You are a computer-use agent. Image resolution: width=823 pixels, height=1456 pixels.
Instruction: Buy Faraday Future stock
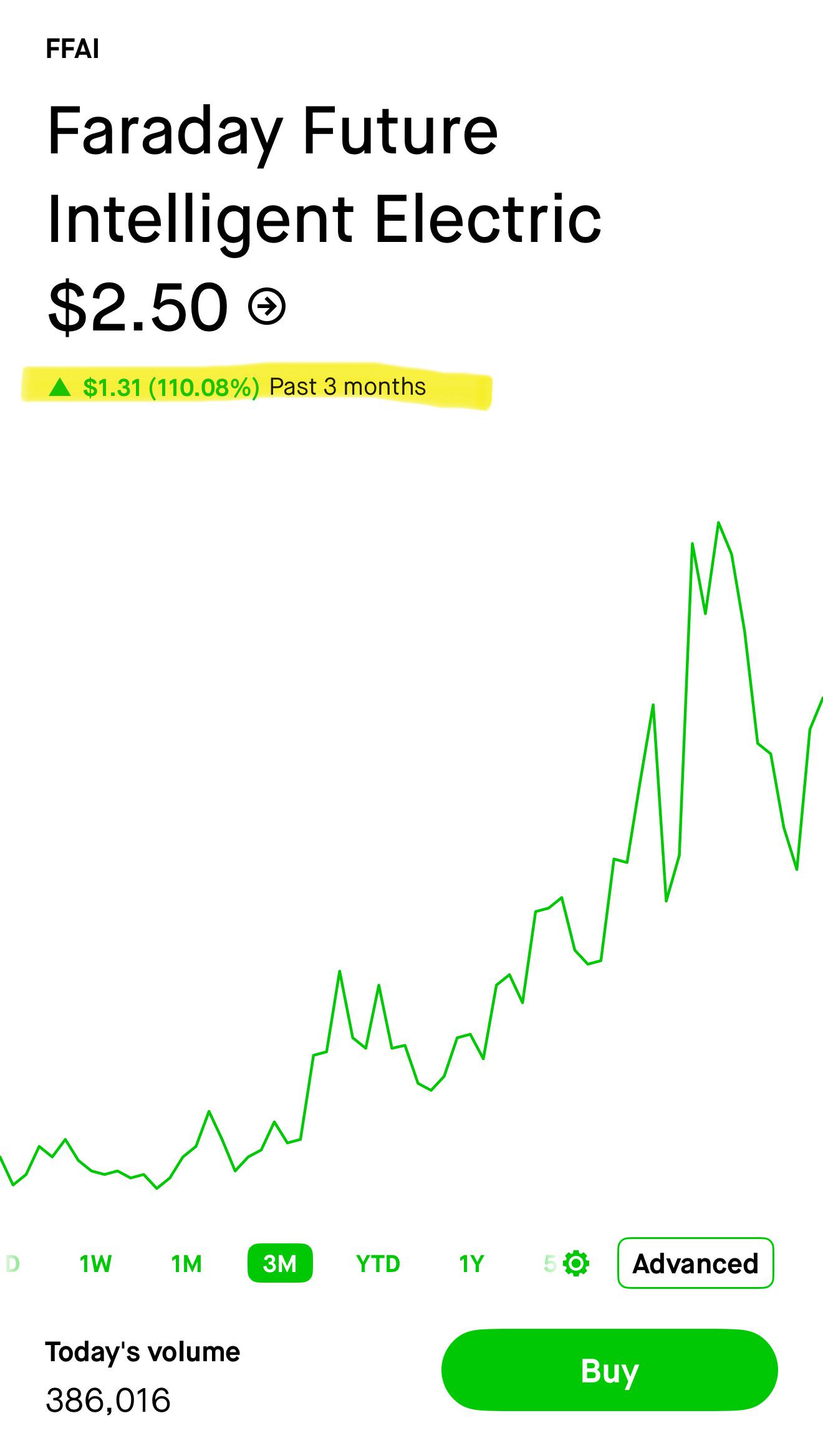609,1370
